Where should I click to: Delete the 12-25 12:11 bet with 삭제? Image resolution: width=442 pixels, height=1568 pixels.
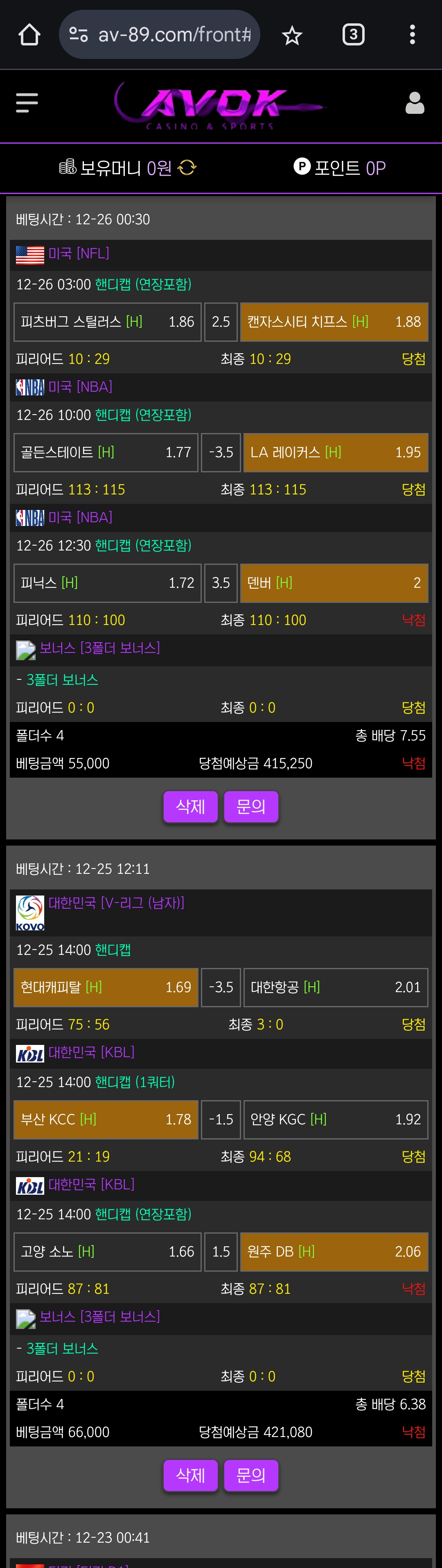point(191,1475)
